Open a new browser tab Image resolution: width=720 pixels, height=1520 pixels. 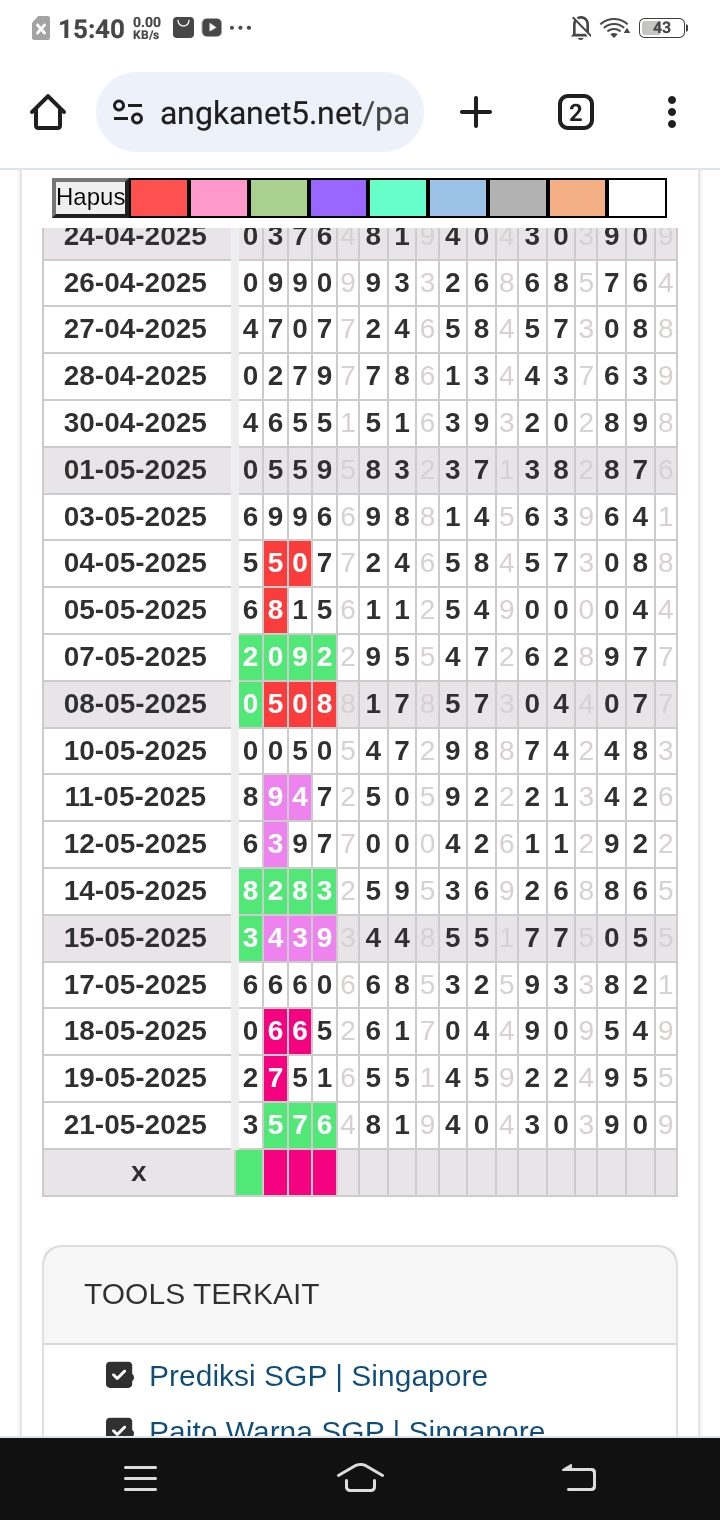click(x=476, y=112)
